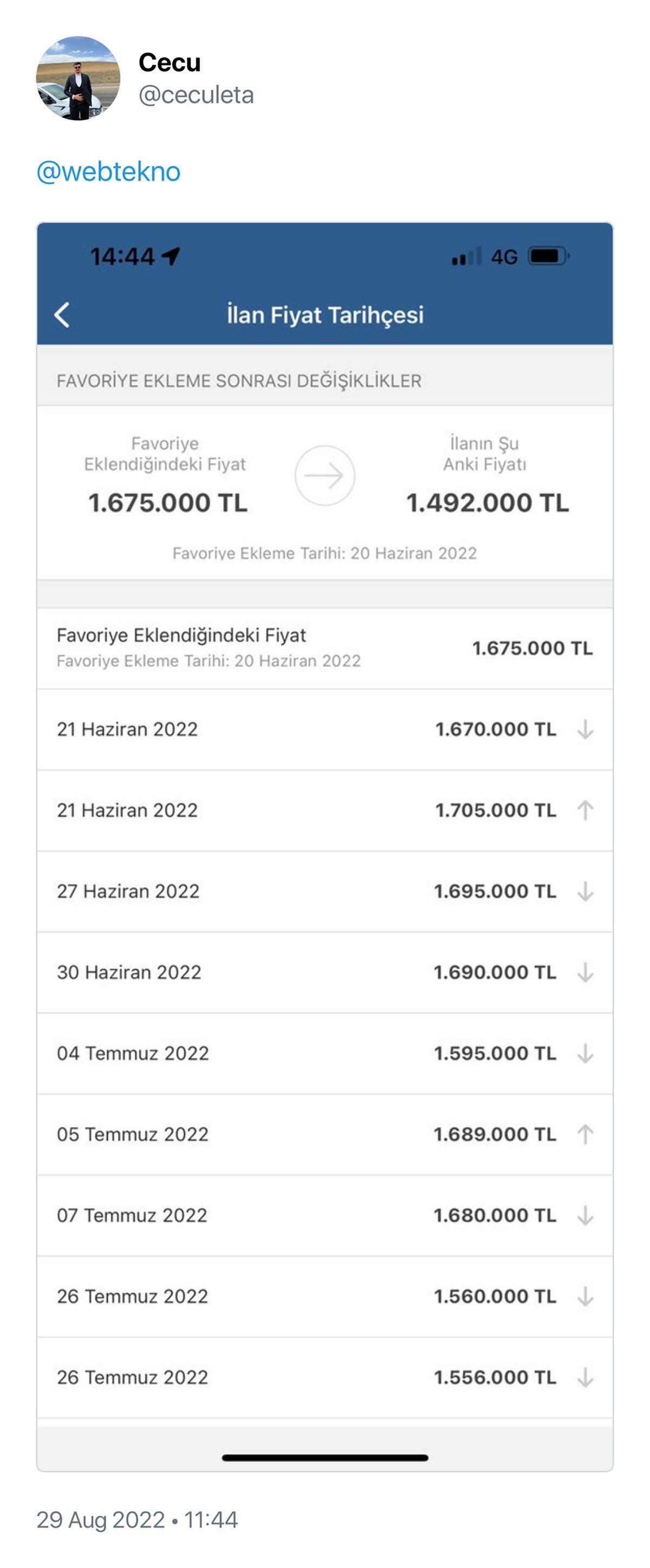
Task: Expand the 26 Temmuz 2022 entry showing 1.560.000 TL
Action: tap(324, 1296)
